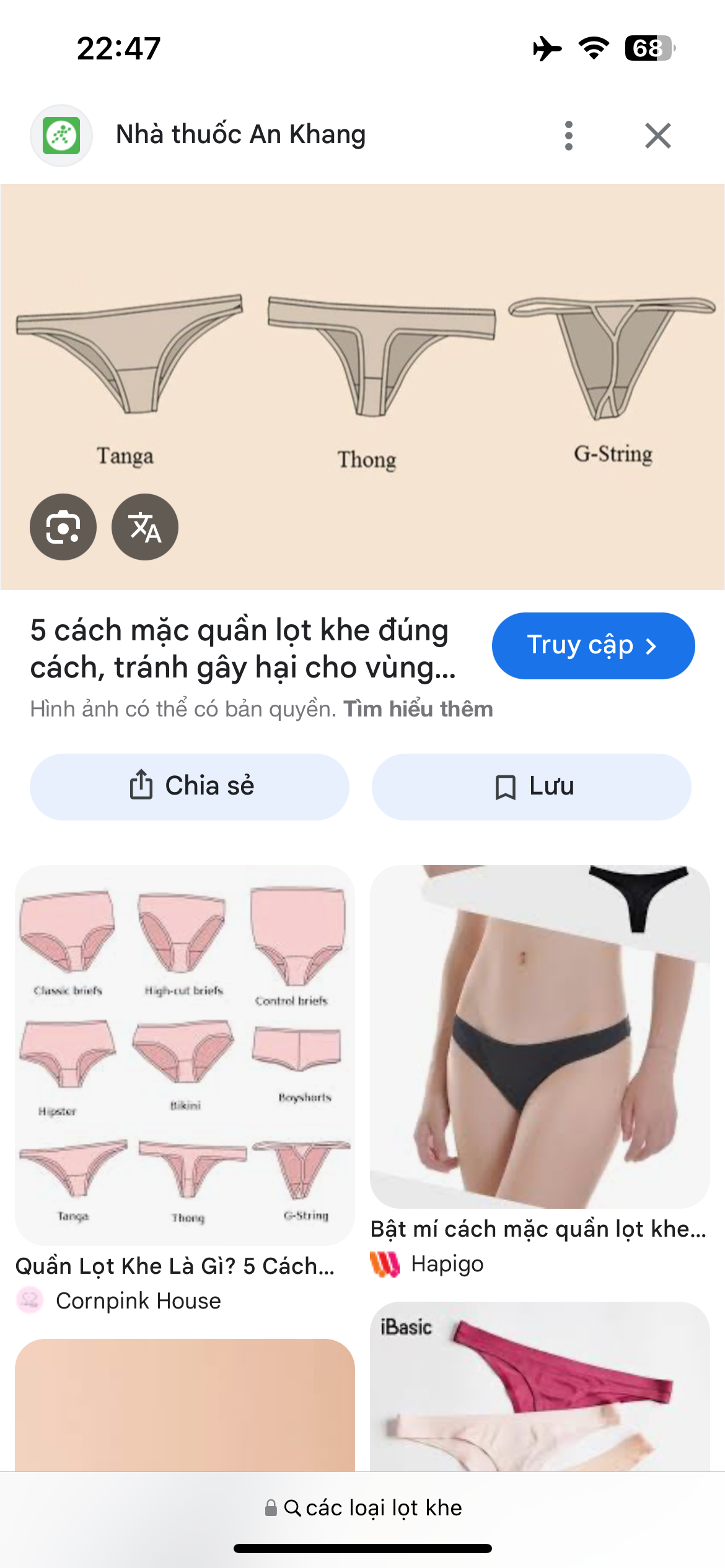This screenshot has width=725, height=1568.
Task: Open the Hapigo image result
Action: 539,1036
